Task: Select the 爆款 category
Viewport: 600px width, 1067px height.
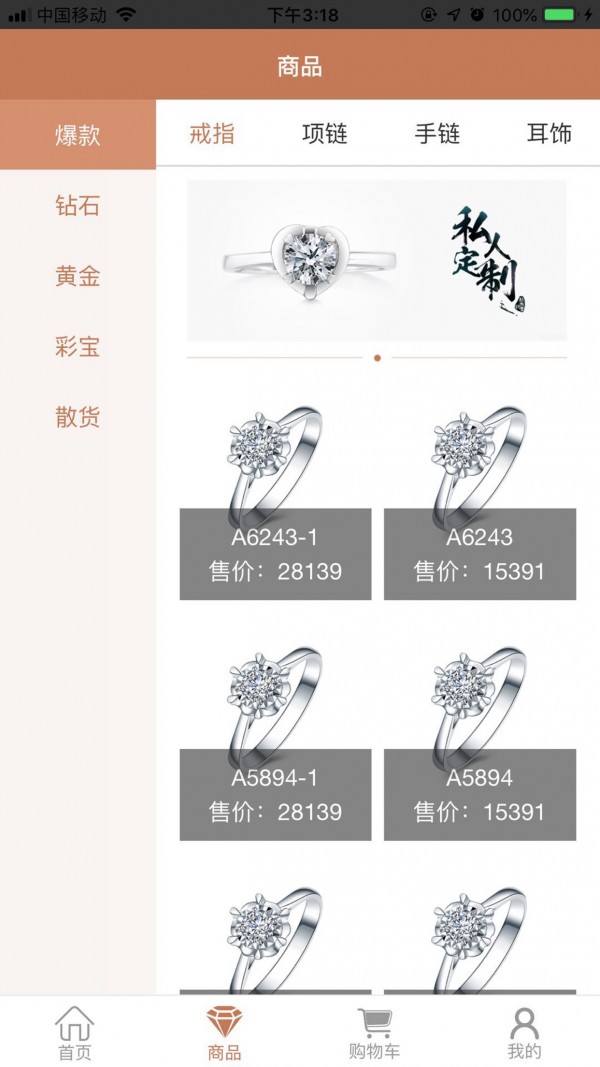Action: click(x=78, y=135)
